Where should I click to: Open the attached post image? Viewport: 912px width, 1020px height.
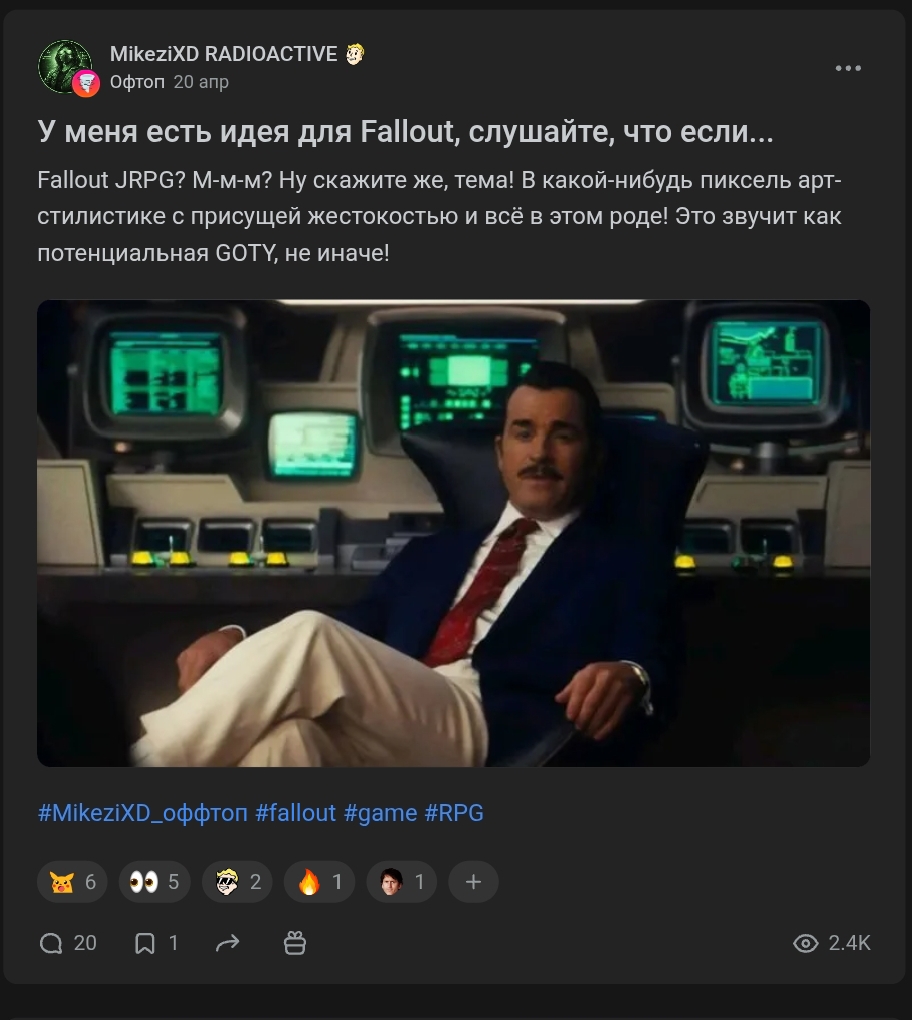[453, 533]
